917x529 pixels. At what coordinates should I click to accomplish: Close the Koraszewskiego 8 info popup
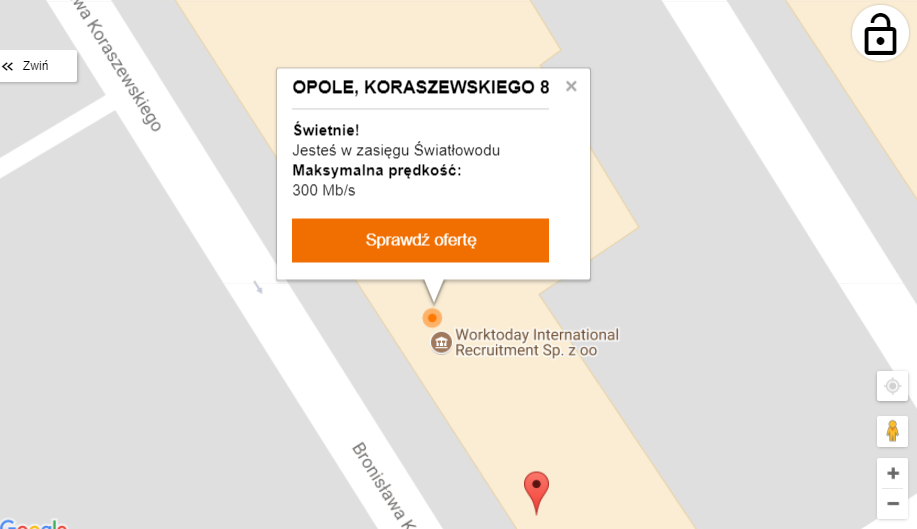571,86
